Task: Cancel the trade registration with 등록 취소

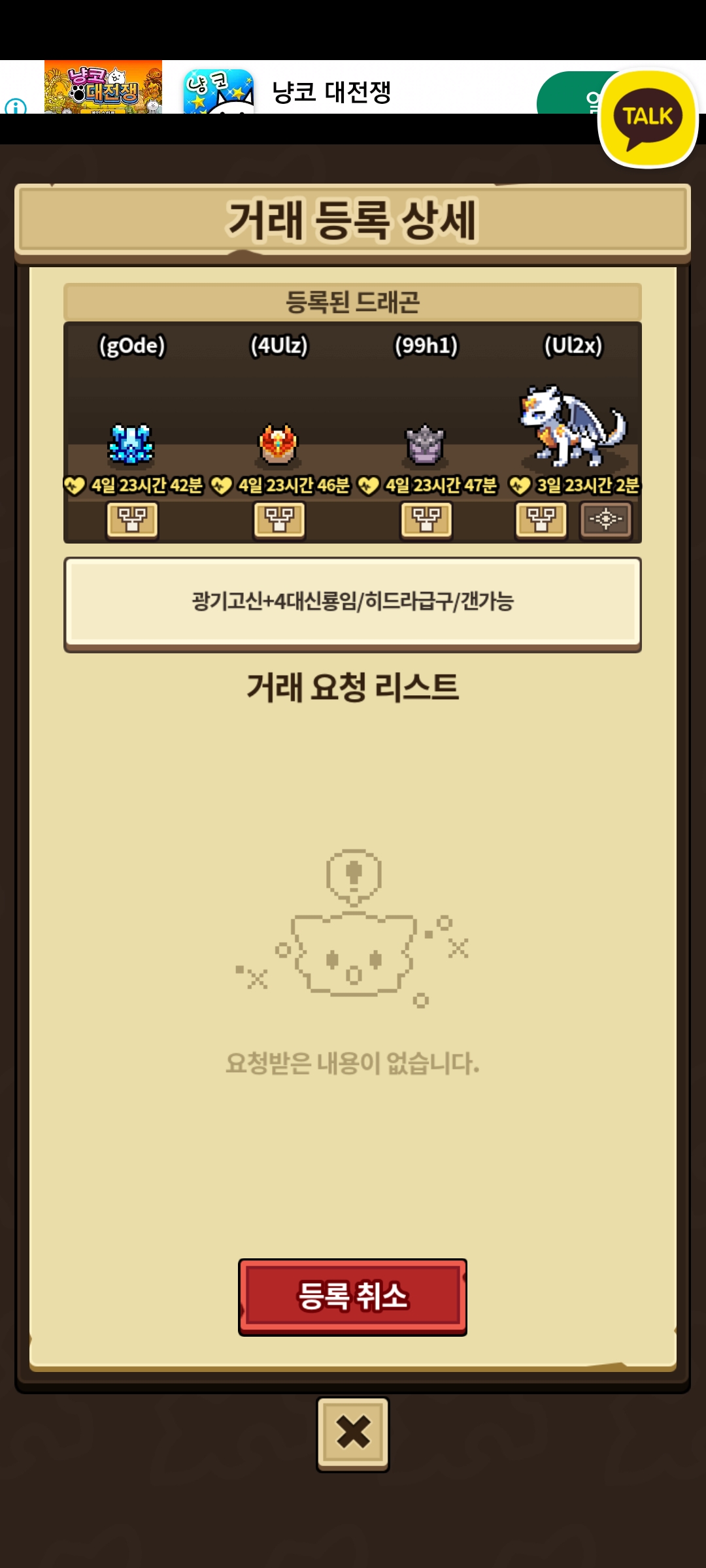Action: [x=352, y=1296]
